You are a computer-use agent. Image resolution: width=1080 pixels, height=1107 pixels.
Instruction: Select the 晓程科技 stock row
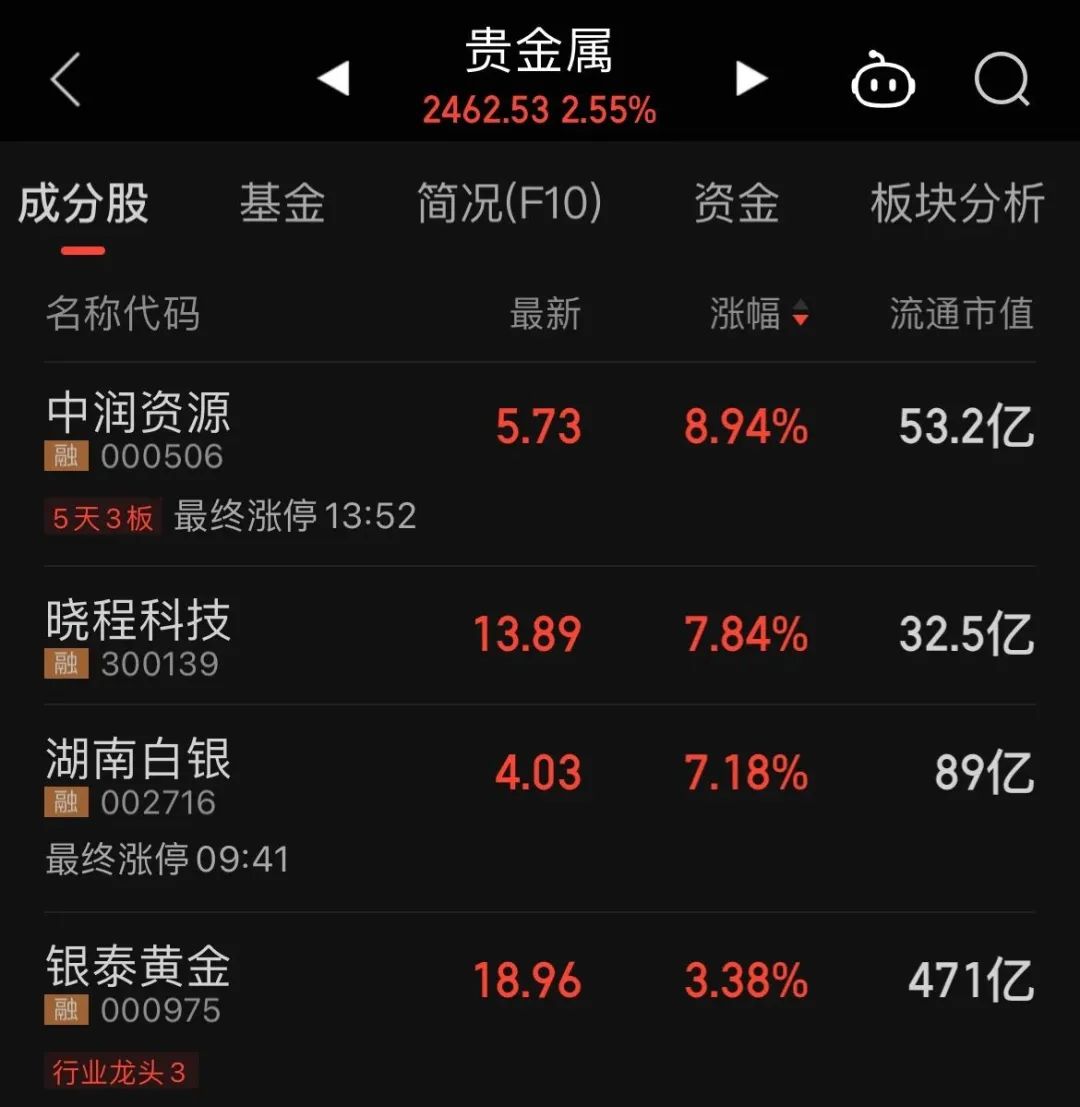tap(400, 635)
